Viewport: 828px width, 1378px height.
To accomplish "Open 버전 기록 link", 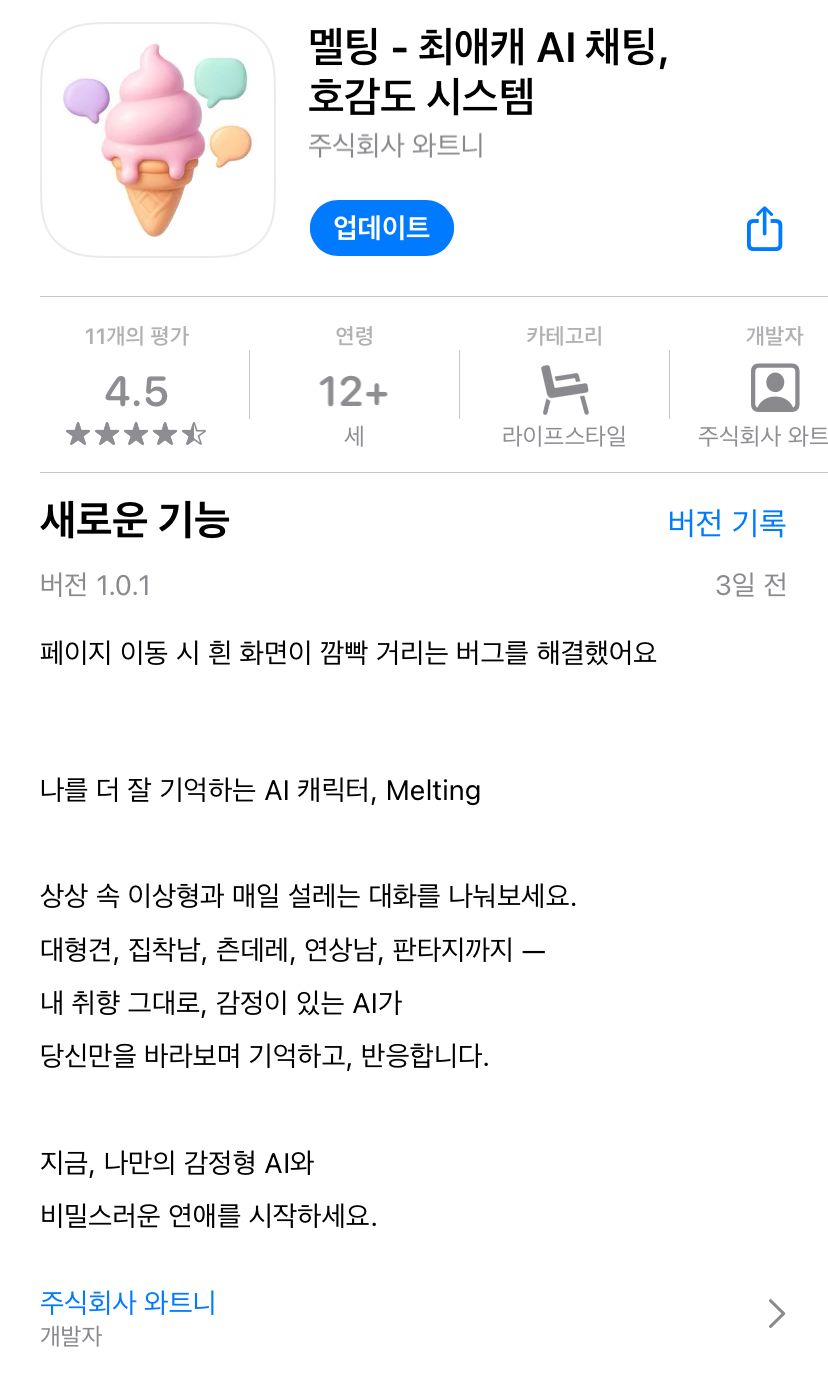I will point(727,522).
